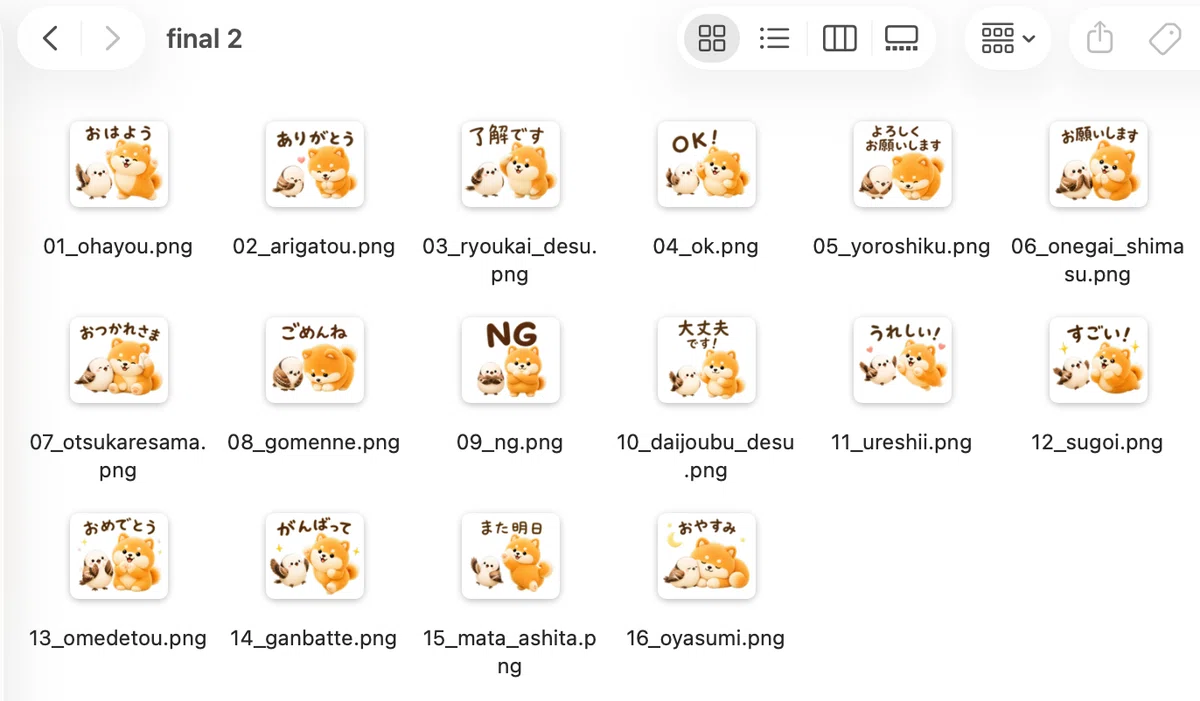Select 05_yoroshiku.png

(x=902, y=165)
